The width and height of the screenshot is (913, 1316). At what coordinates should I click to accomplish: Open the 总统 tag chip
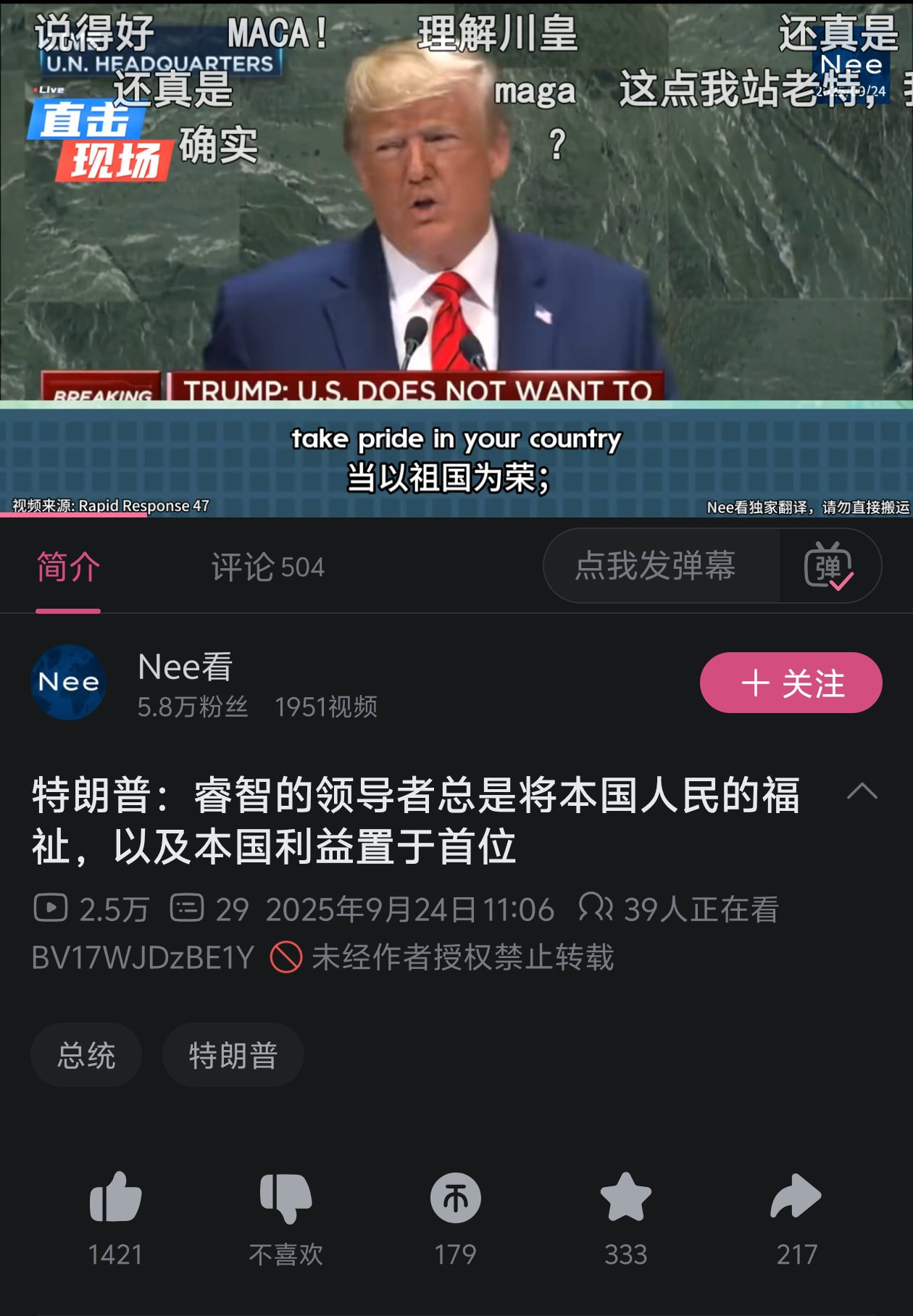(x=86, y=1055)
